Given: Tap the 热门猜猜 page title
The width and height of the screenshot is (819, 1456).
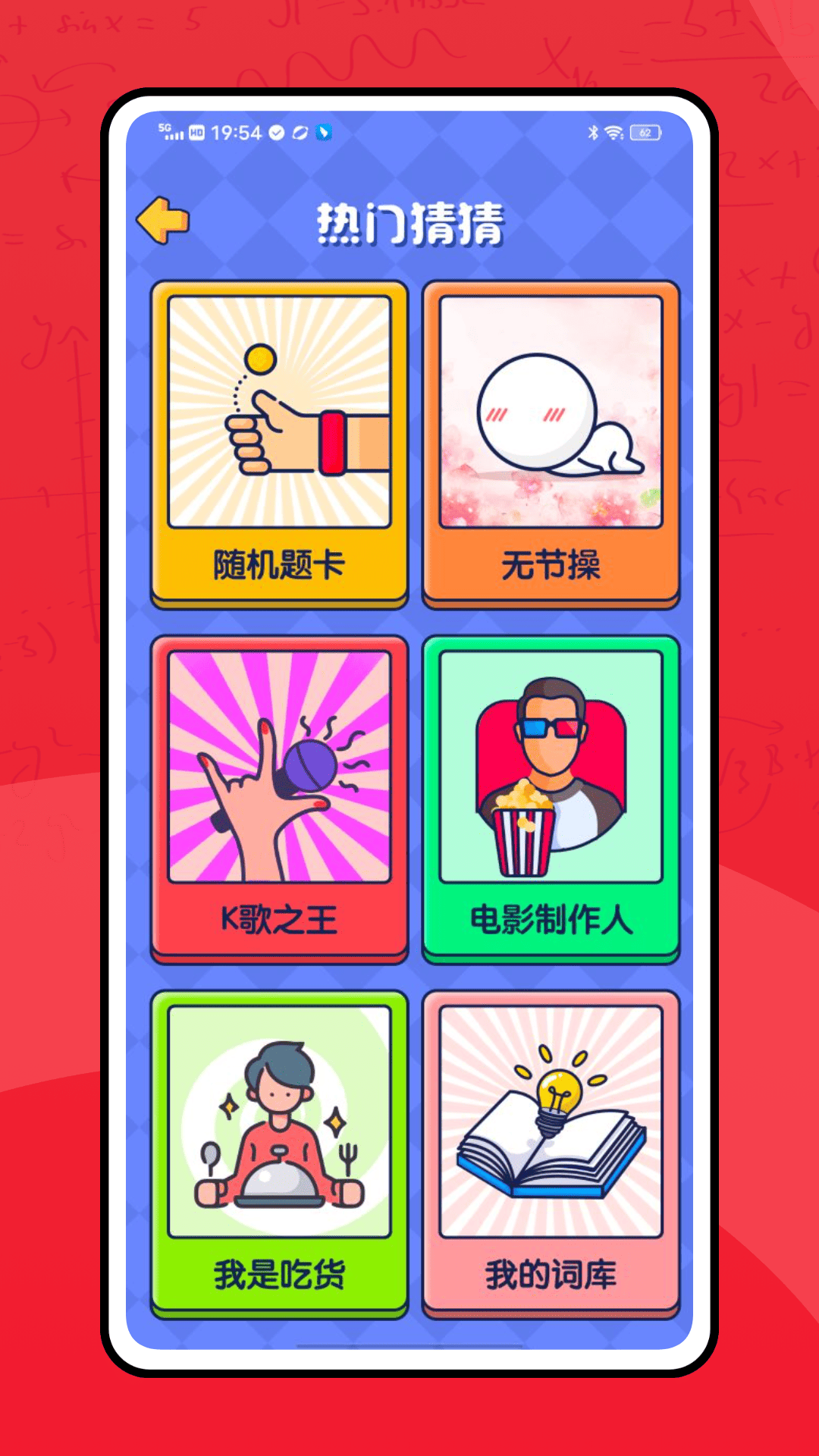Looking at the screenshot, I should pyautogui.click(x=409, y=224).
